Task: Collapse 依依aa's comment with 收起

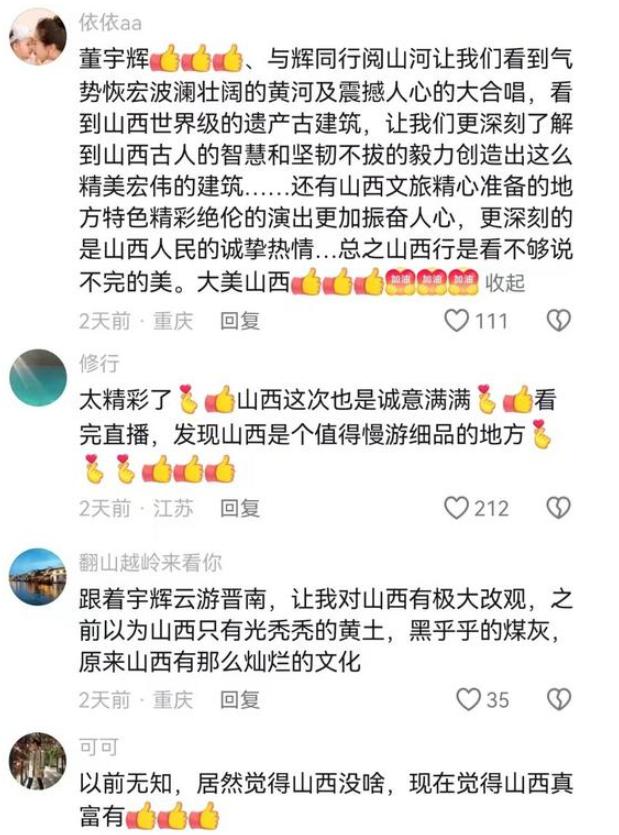Action: tap(506, 283)
